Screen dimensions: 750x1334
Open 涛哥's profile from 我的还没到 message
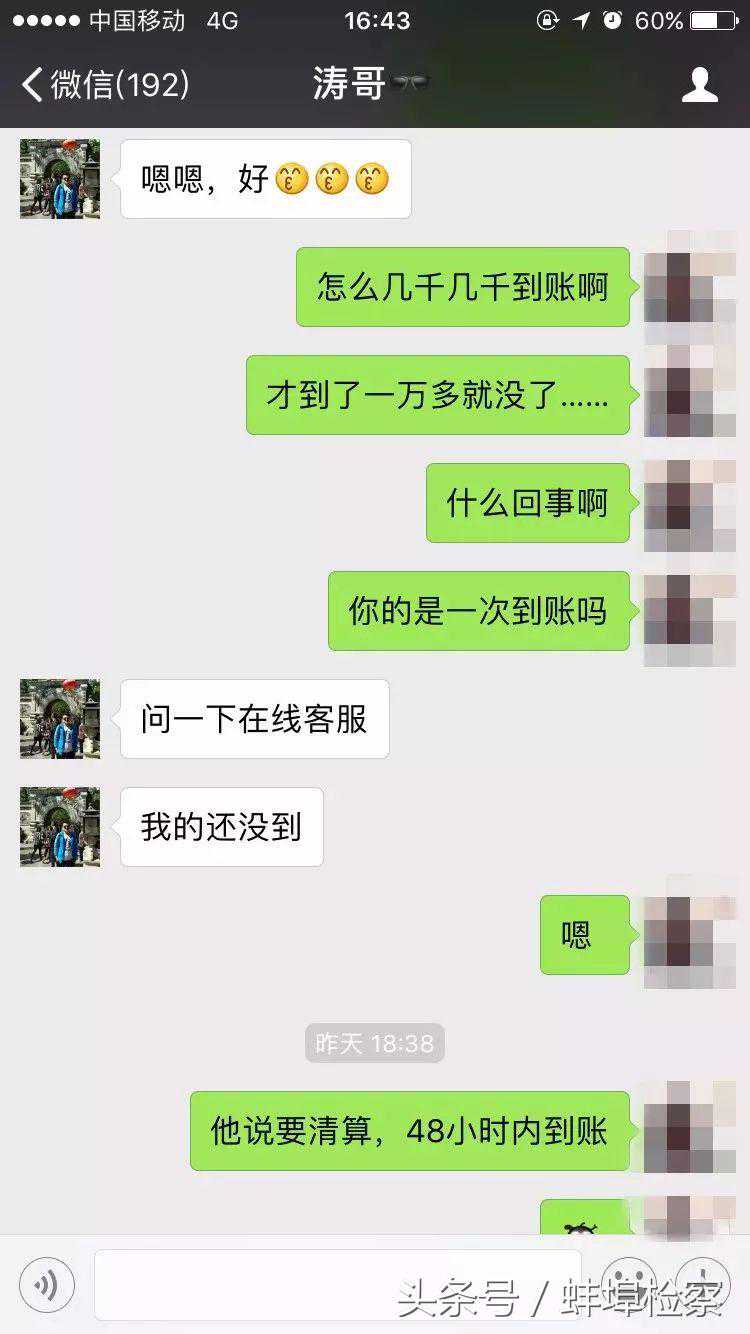pyautogui.click(x=60, y=827)
